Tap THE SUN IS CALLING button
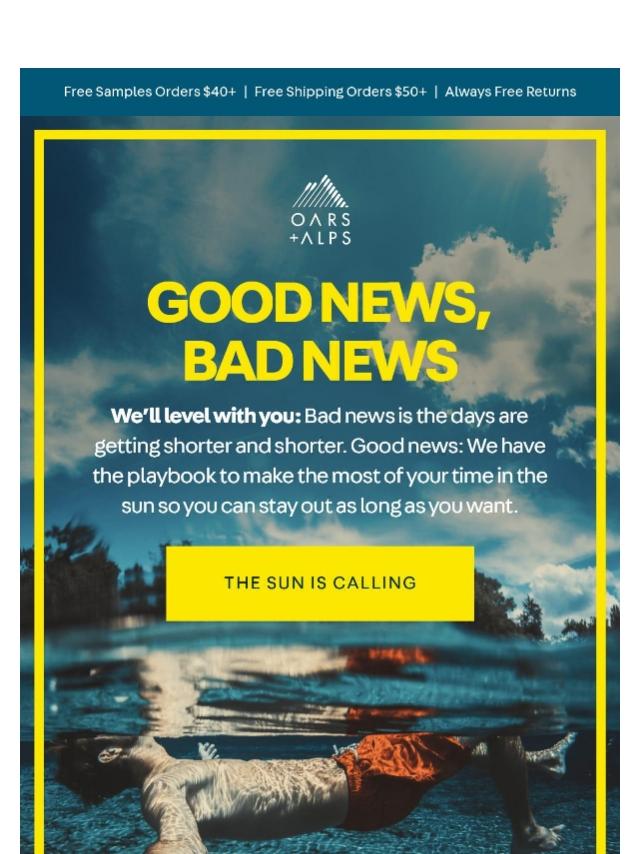Viewport: 640px width, 854px height. [x=320, y=583]
